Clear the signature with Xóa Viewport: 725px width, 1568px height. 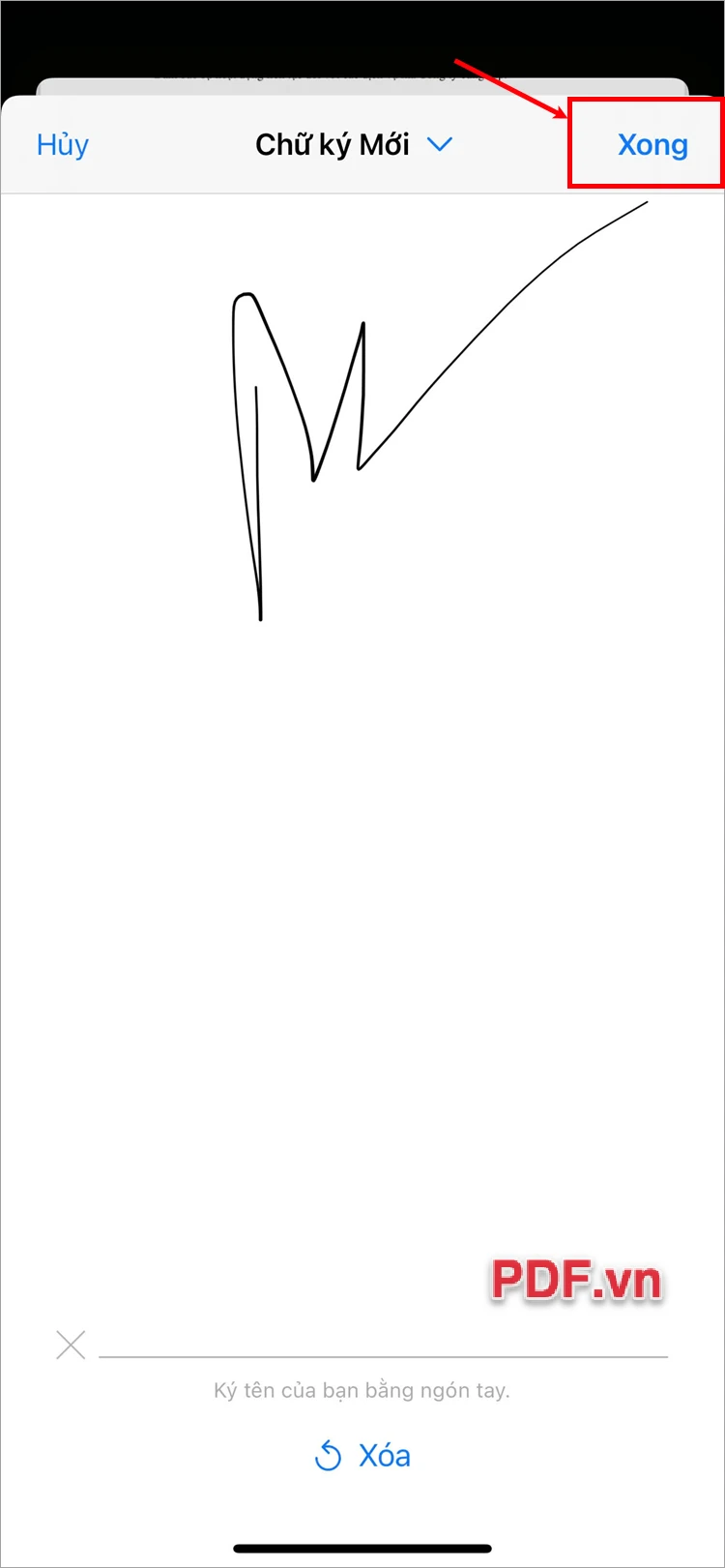tap(363, 1455)
